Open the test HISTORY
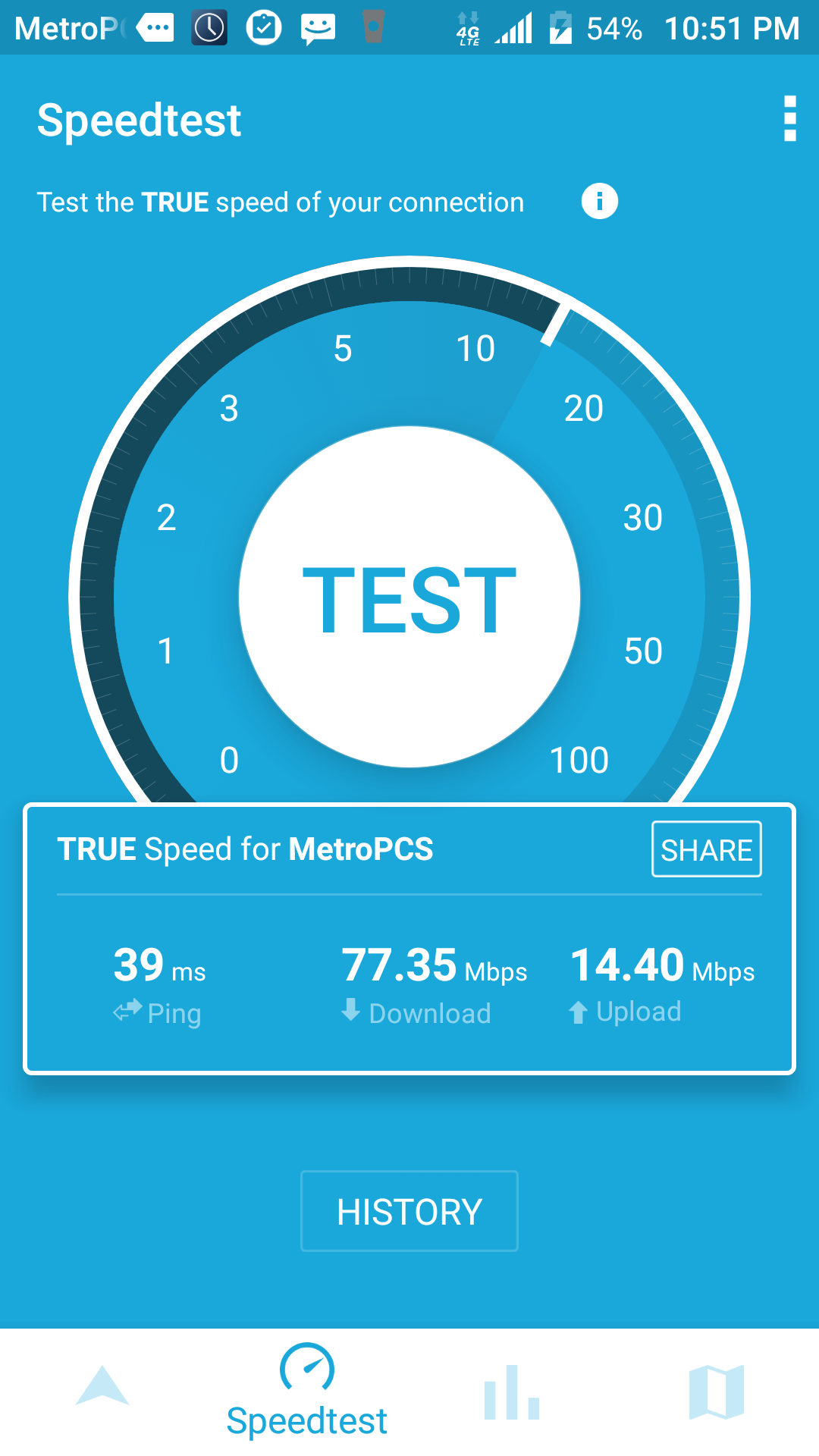Viewport: 819px width, 1456px height. click(409, 1211)
